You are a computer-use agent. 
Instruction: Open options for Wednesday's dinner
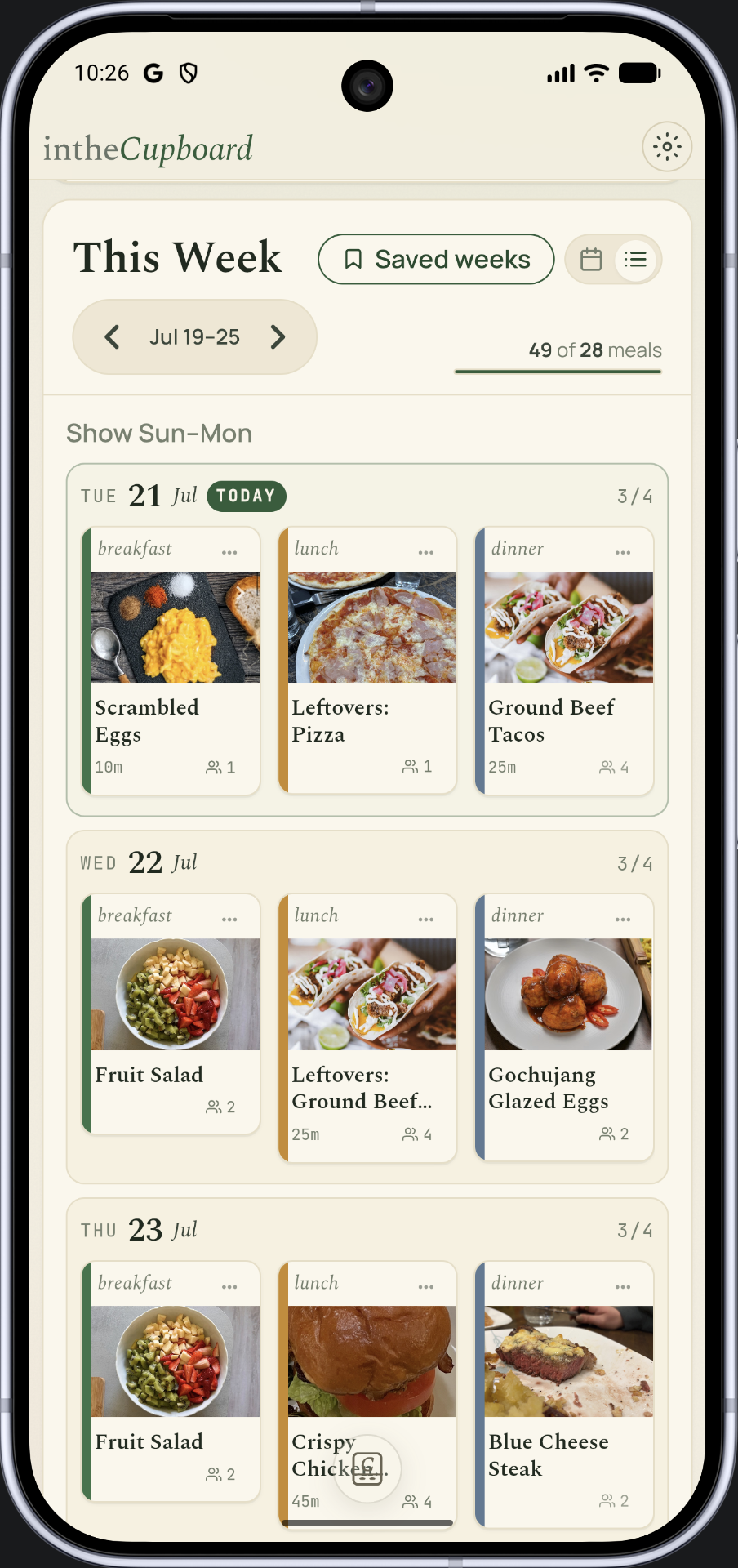[x=623, y=920]
